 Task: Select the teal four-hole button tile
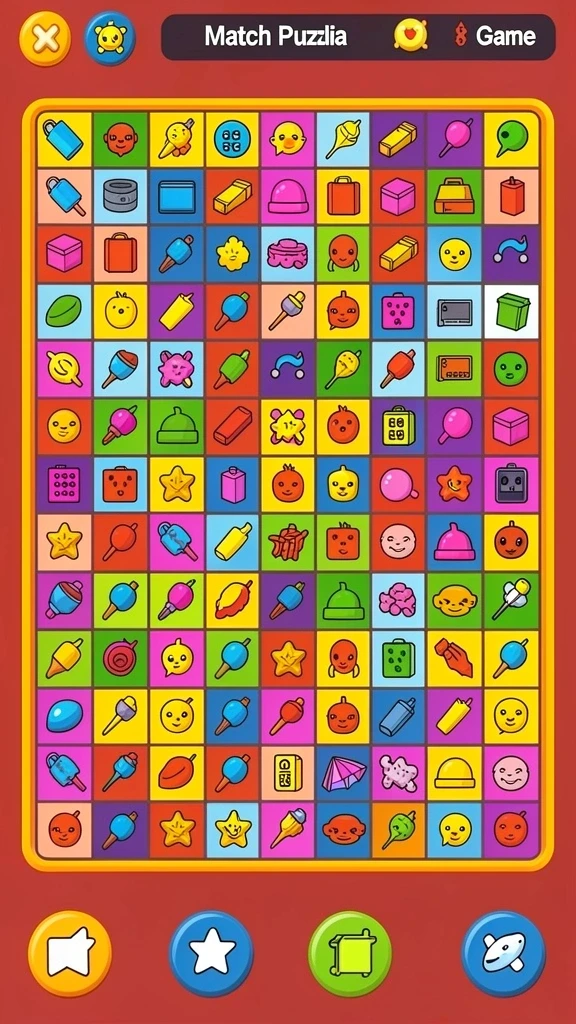[232, 140]
